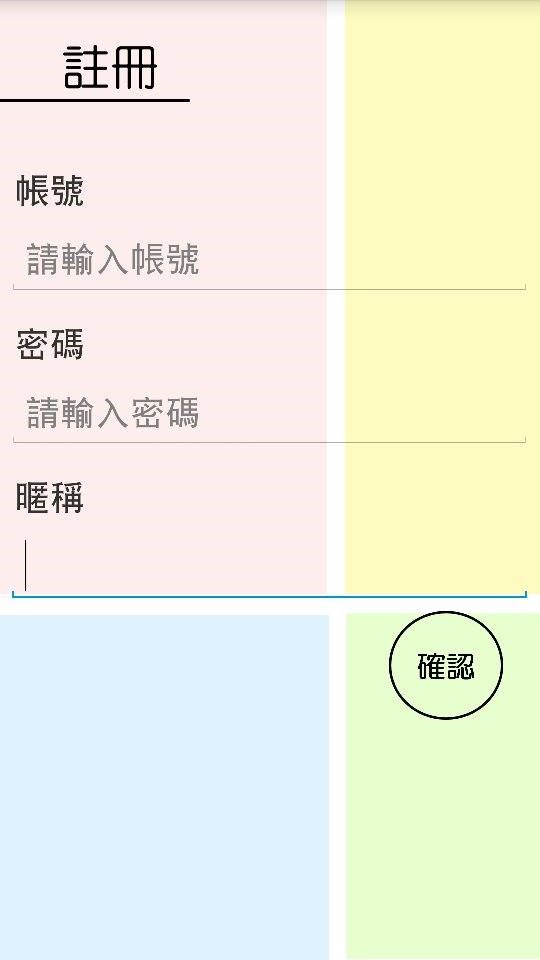540x960 pixels.
Task: Tap the 帳號 account input field
Action: [x=269, y=260]
